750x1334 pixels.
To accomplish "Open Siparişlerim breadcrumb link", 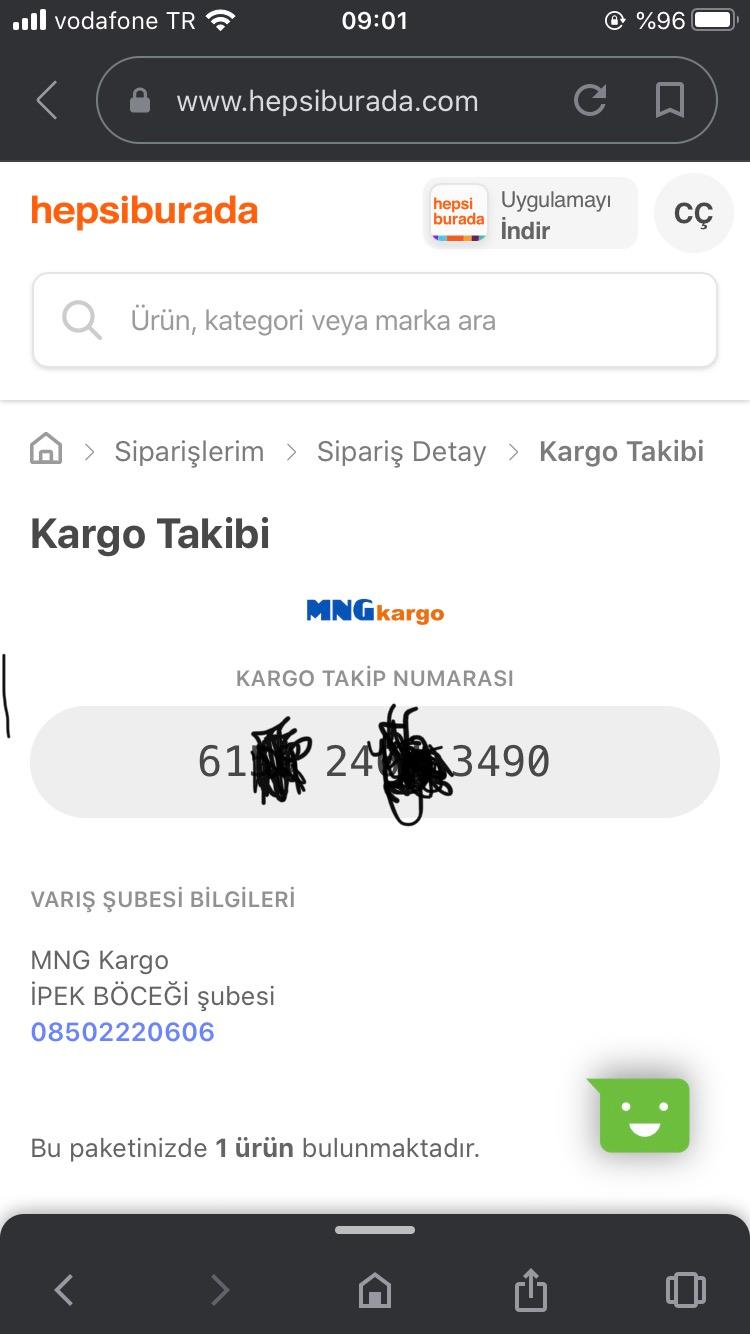I will click(x=189, y=452).
